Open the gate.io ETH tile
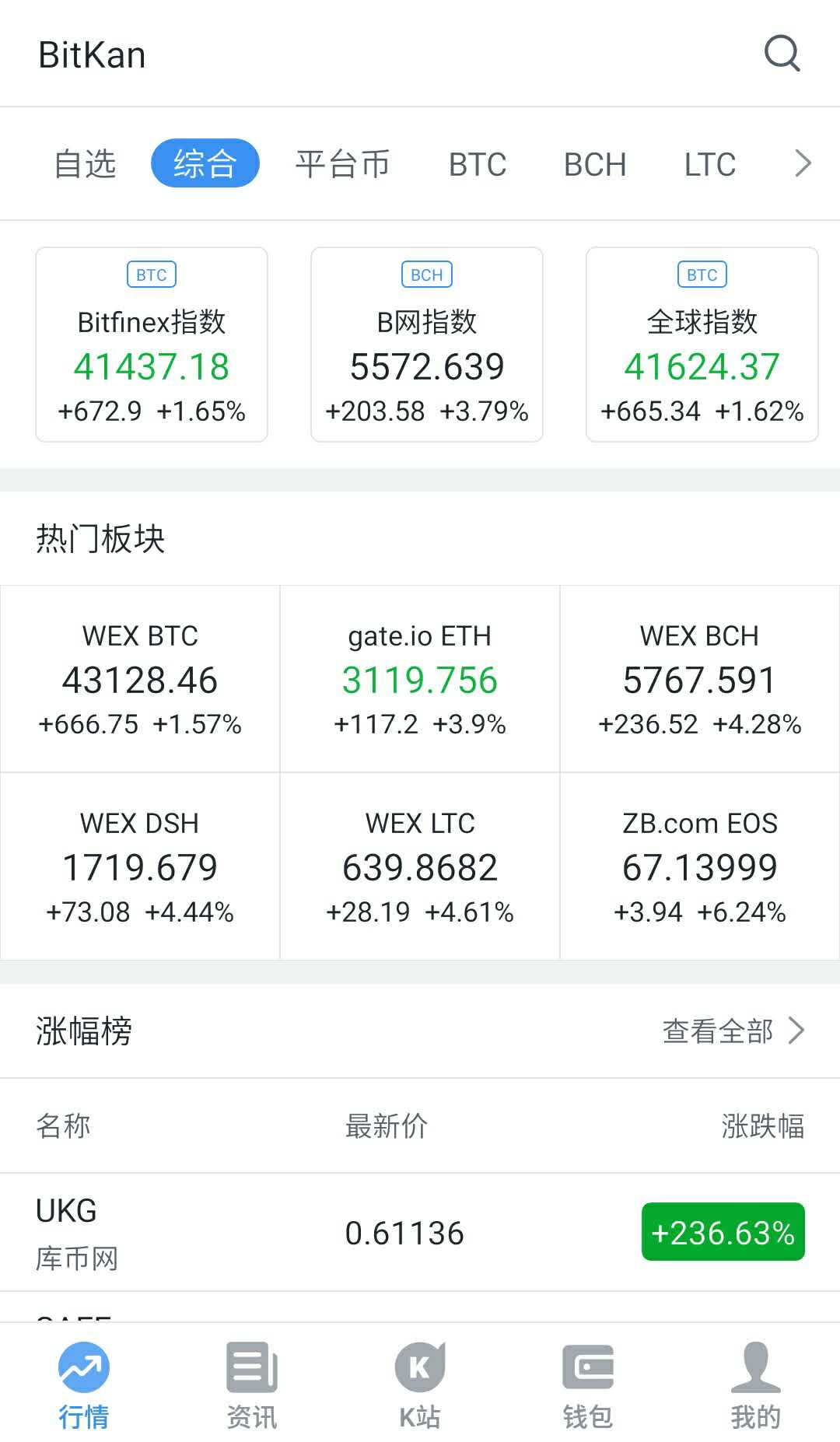 (420, 679)
